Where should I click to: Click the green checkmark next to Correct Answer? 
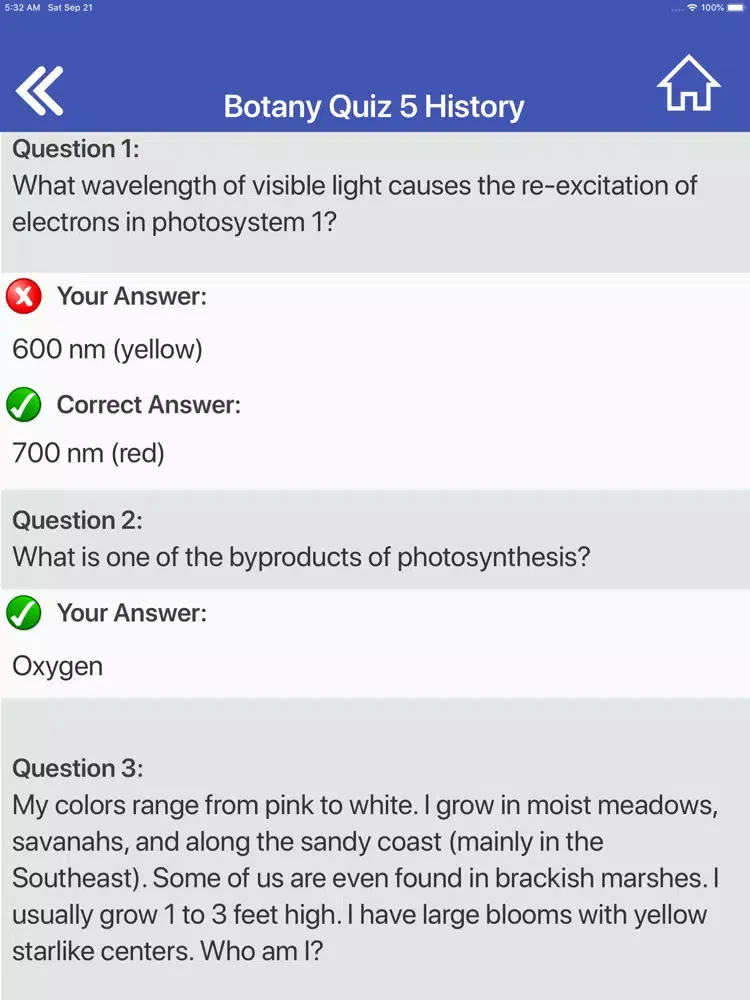coord(23,404)
